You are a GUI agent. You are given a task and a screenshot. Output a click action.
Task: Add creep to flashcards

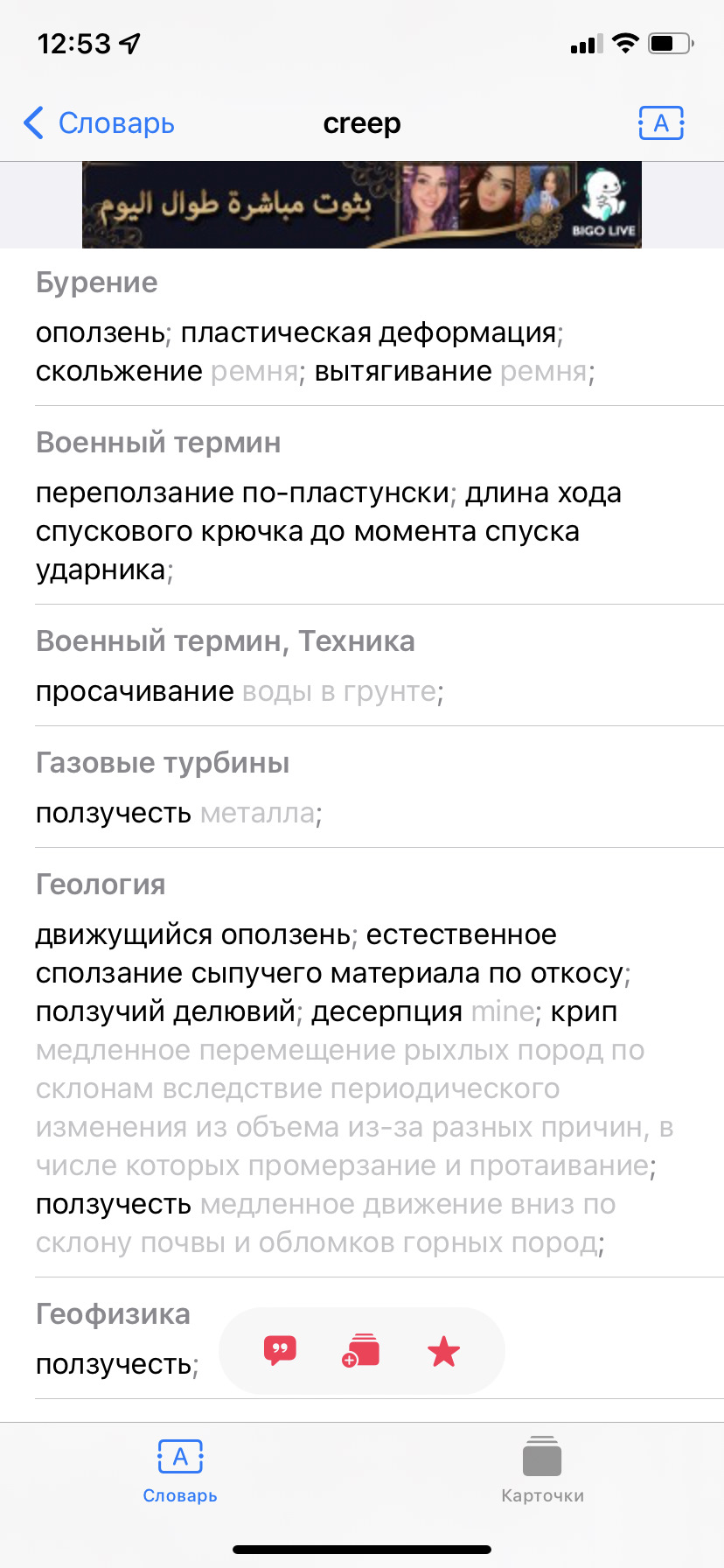tap(361, 1351)
